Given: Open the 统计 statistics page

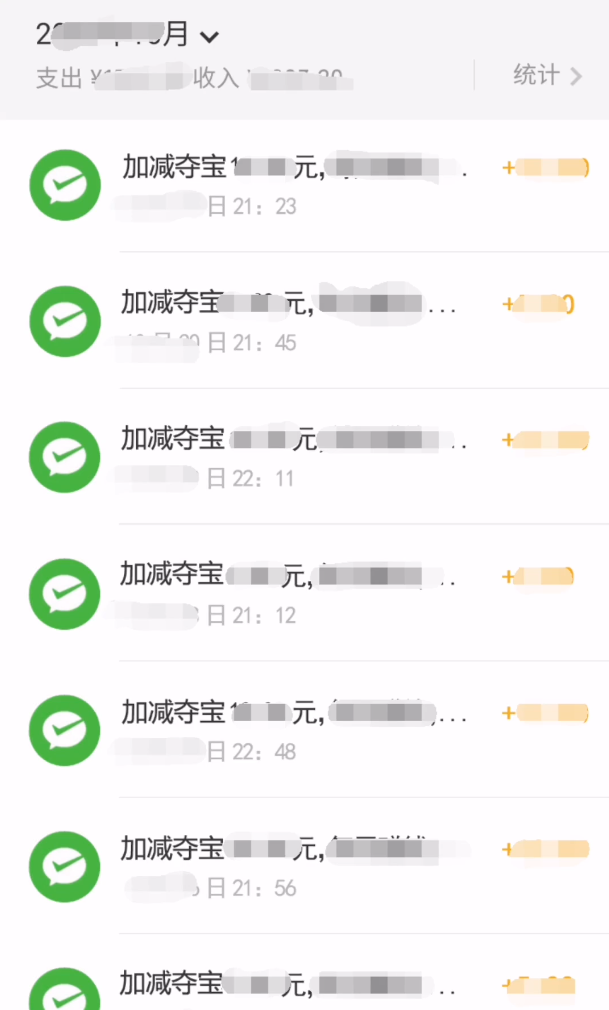Looking at the screenshot, I should 546,75.
